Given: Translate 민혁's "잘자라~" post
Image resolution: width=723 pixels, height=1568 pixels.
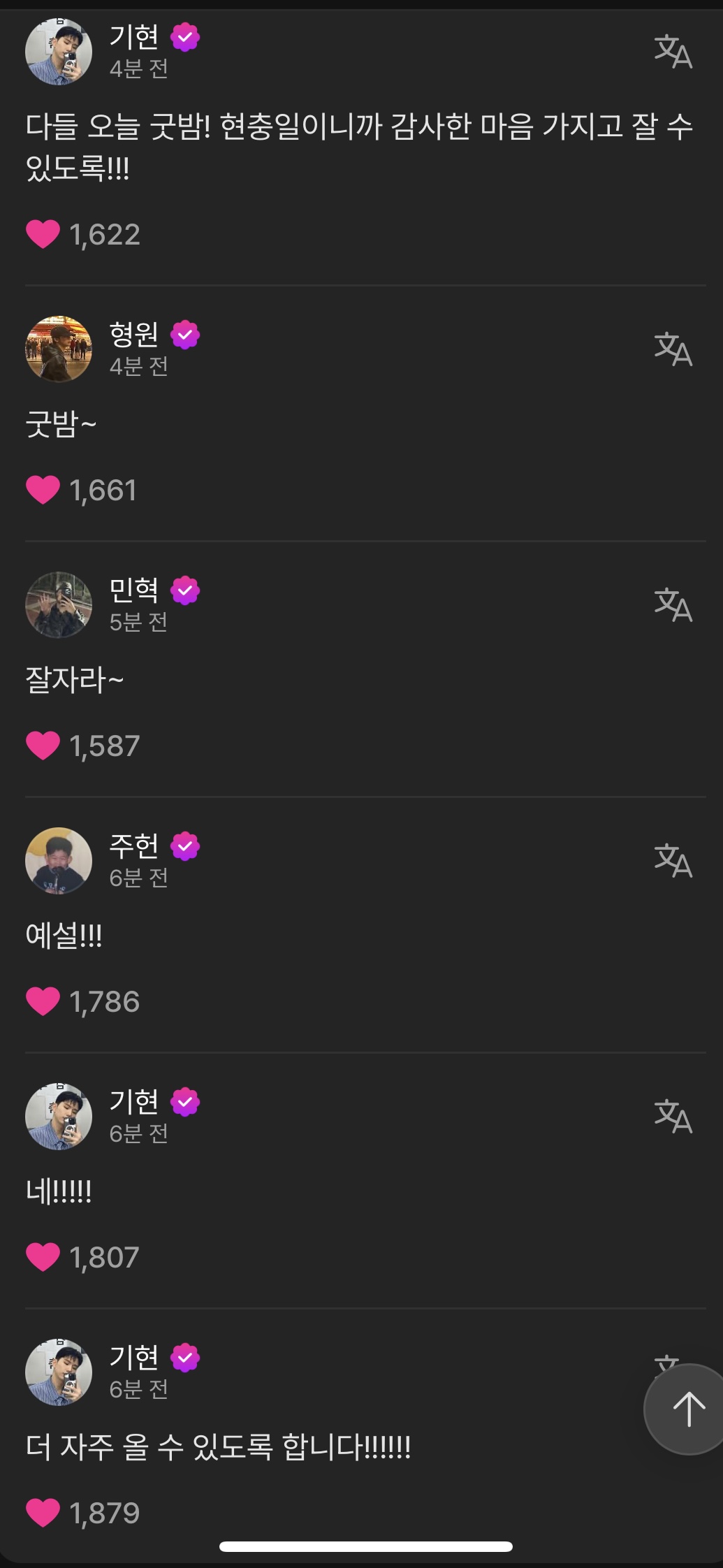Looking at the screenshot, I should (x=673, y=605).
